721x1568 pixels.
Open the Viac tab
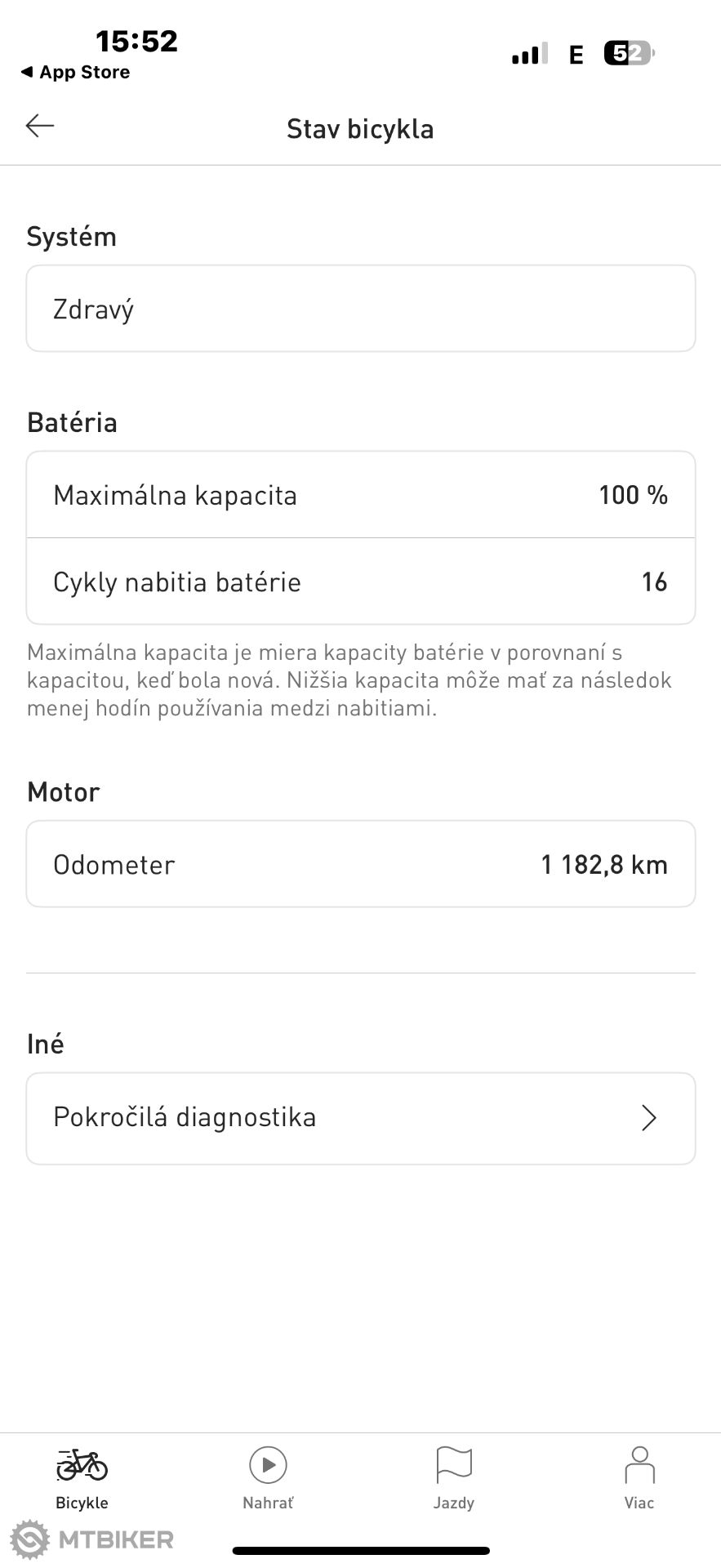[639, 1479]
